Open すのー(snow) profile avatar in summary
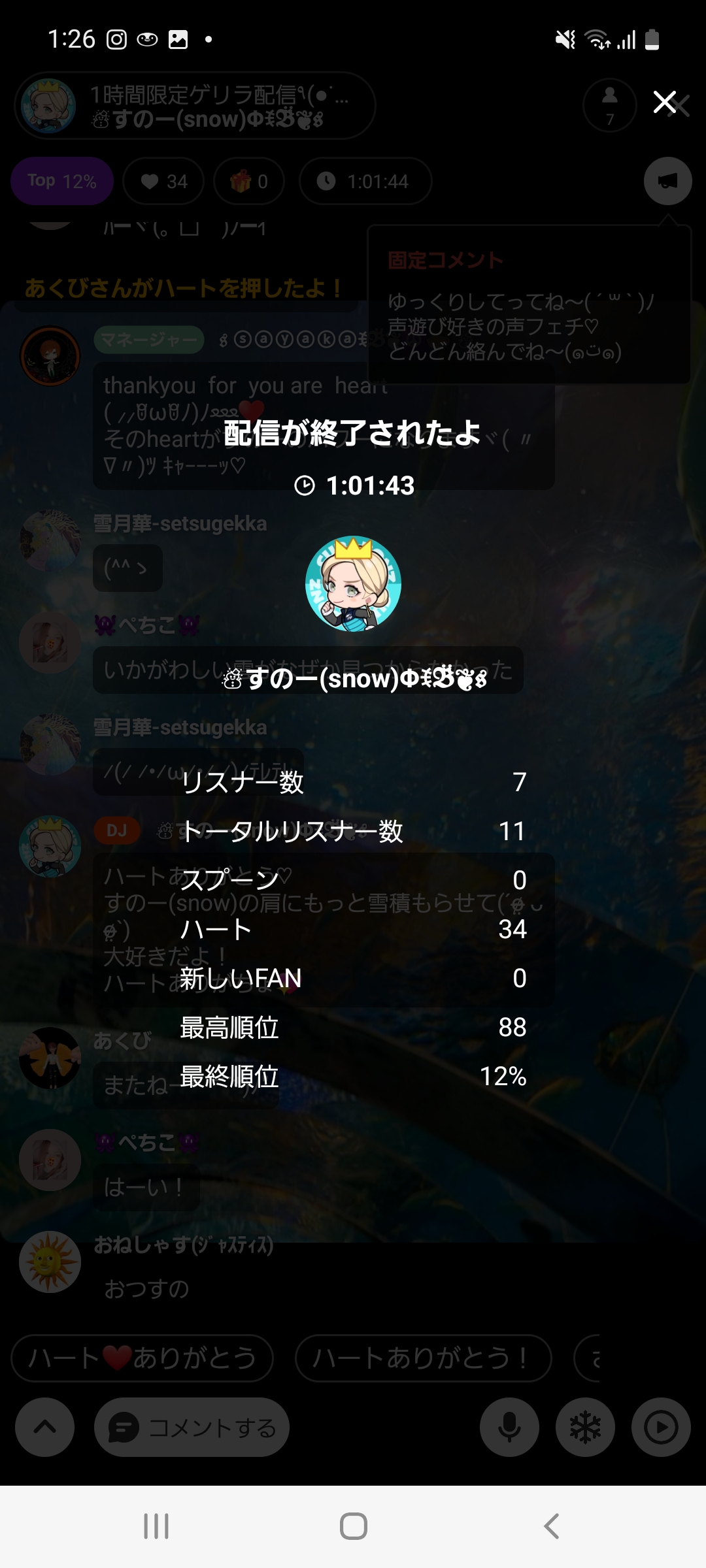Viewport: 706px width, 1568px height. pos(353,584)
